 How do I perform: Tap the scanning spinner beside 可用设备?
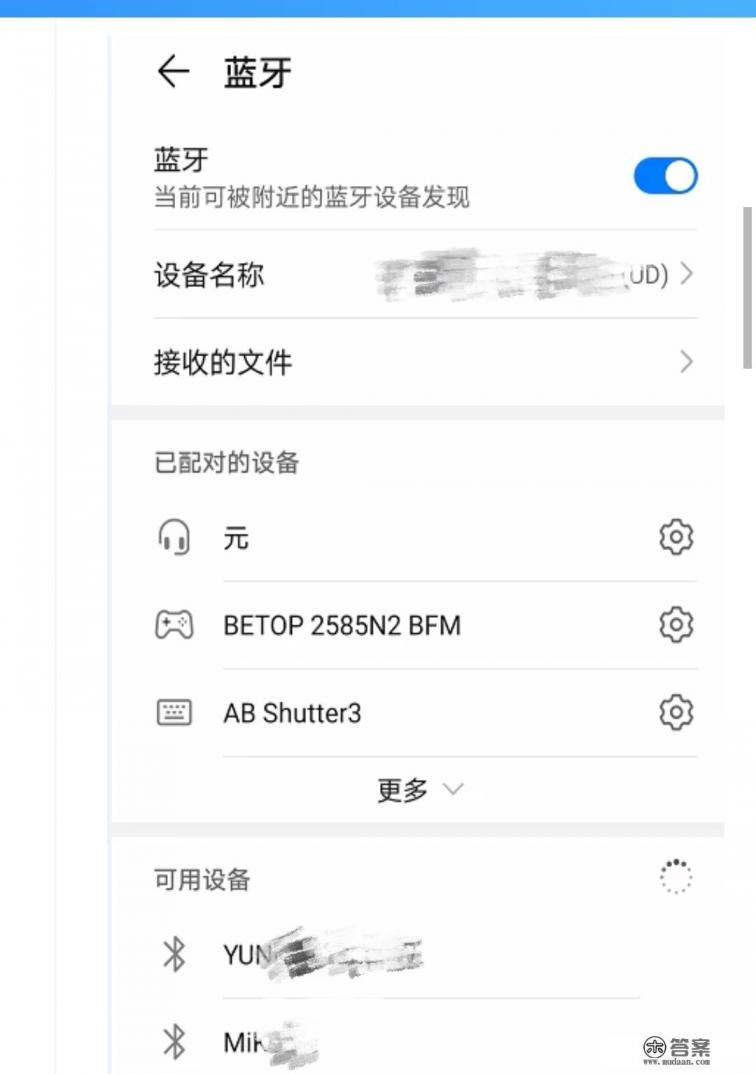(675, 875)
